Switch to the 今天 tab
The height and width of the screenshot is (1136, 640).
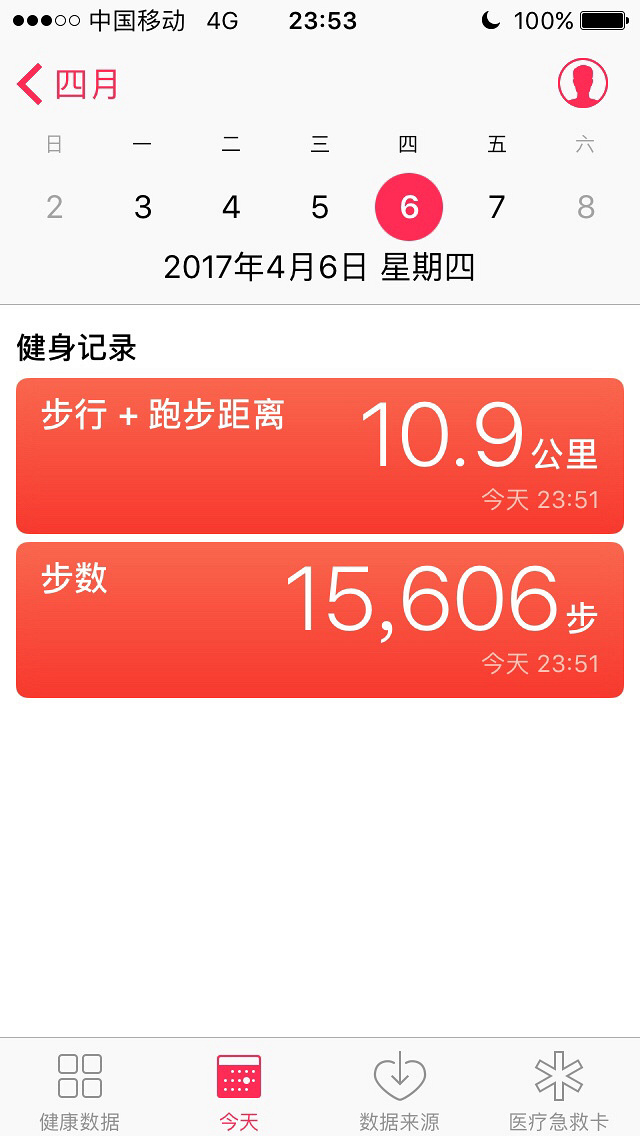click(x=239, y=1089)
